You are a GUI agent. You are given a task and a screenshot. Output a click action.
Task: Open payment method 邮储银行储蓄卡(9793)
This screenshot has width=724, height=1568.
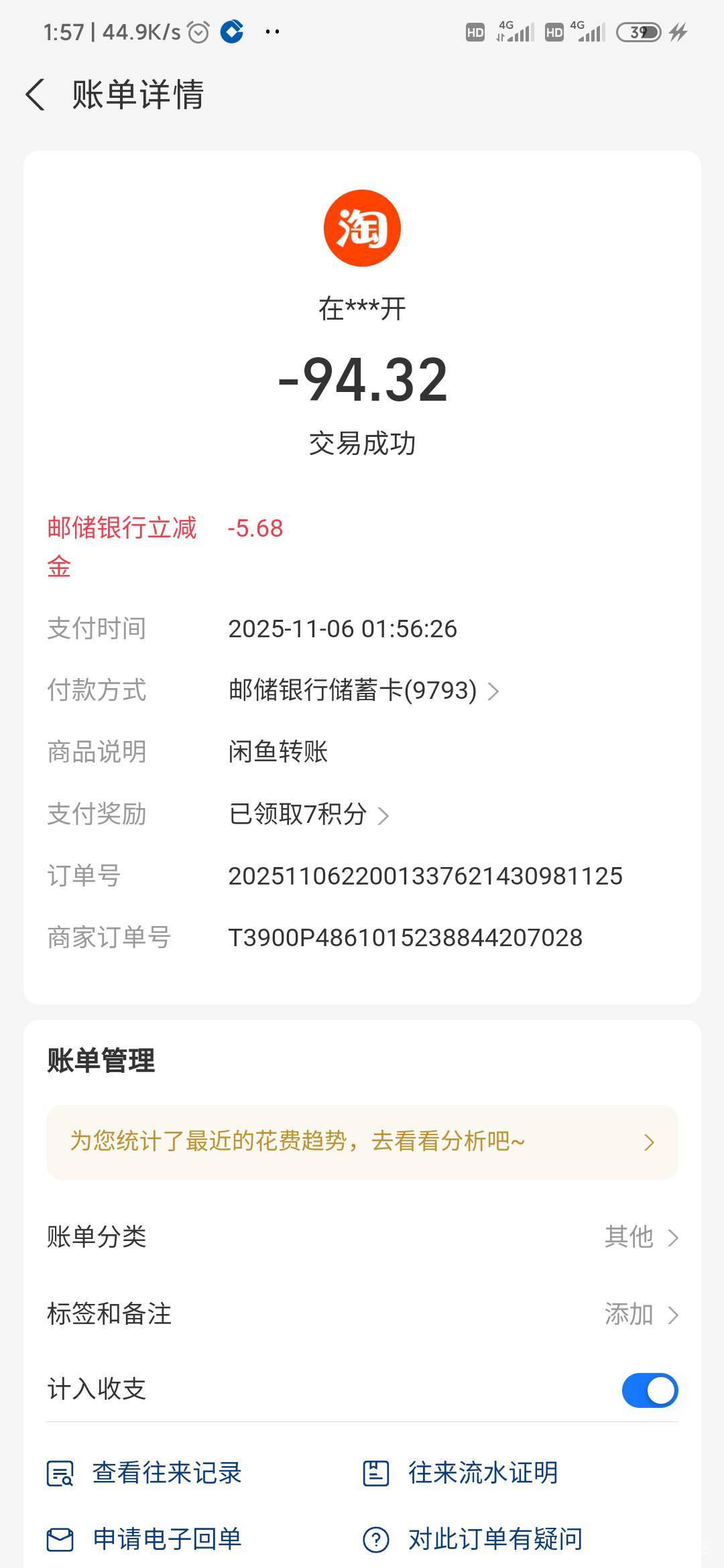(x=363, y=690)
